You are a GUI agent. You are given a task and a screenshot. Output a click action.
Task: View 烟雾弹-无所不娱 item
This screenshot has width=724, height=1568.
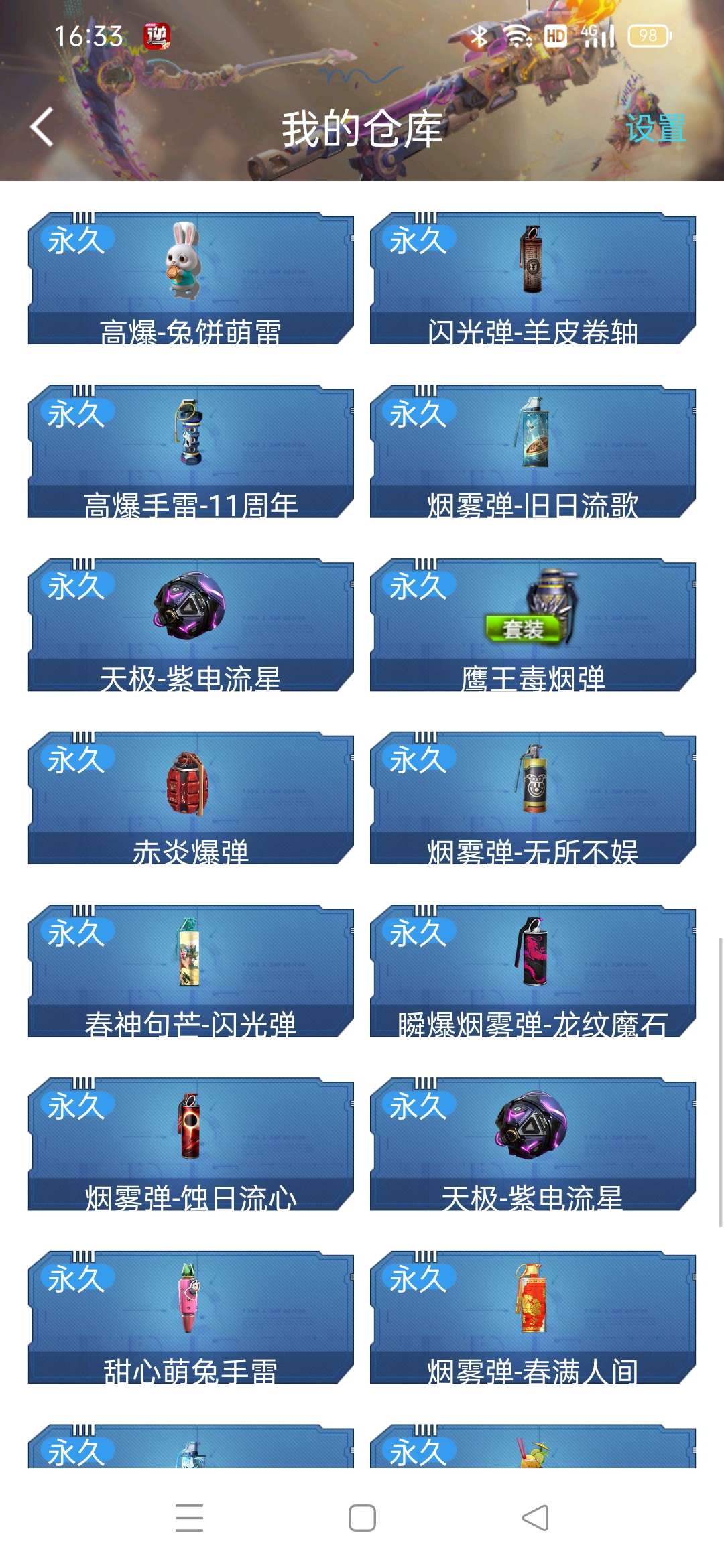pyautogui.click(x=532, y=797)
